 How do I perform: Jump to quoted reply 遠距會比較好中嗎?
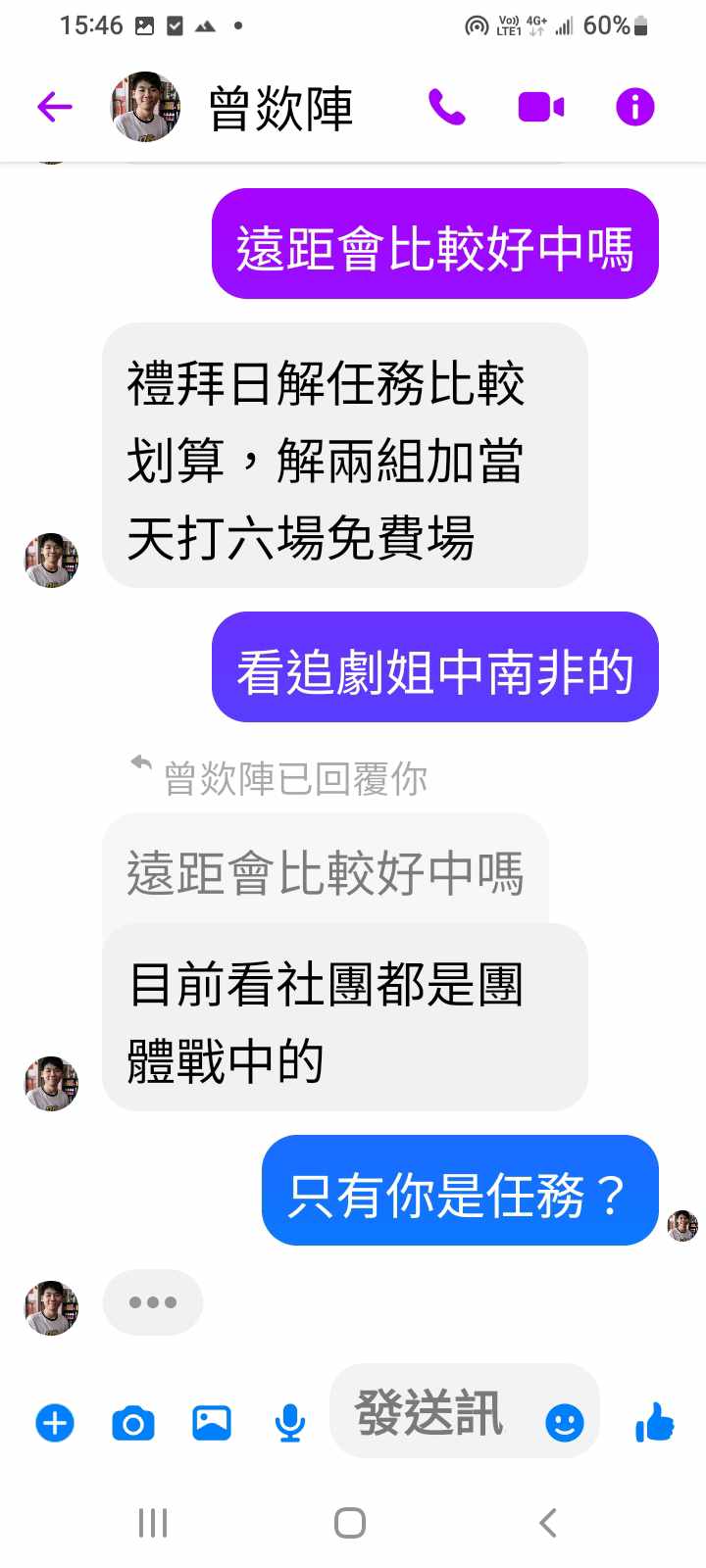(325, 872)
